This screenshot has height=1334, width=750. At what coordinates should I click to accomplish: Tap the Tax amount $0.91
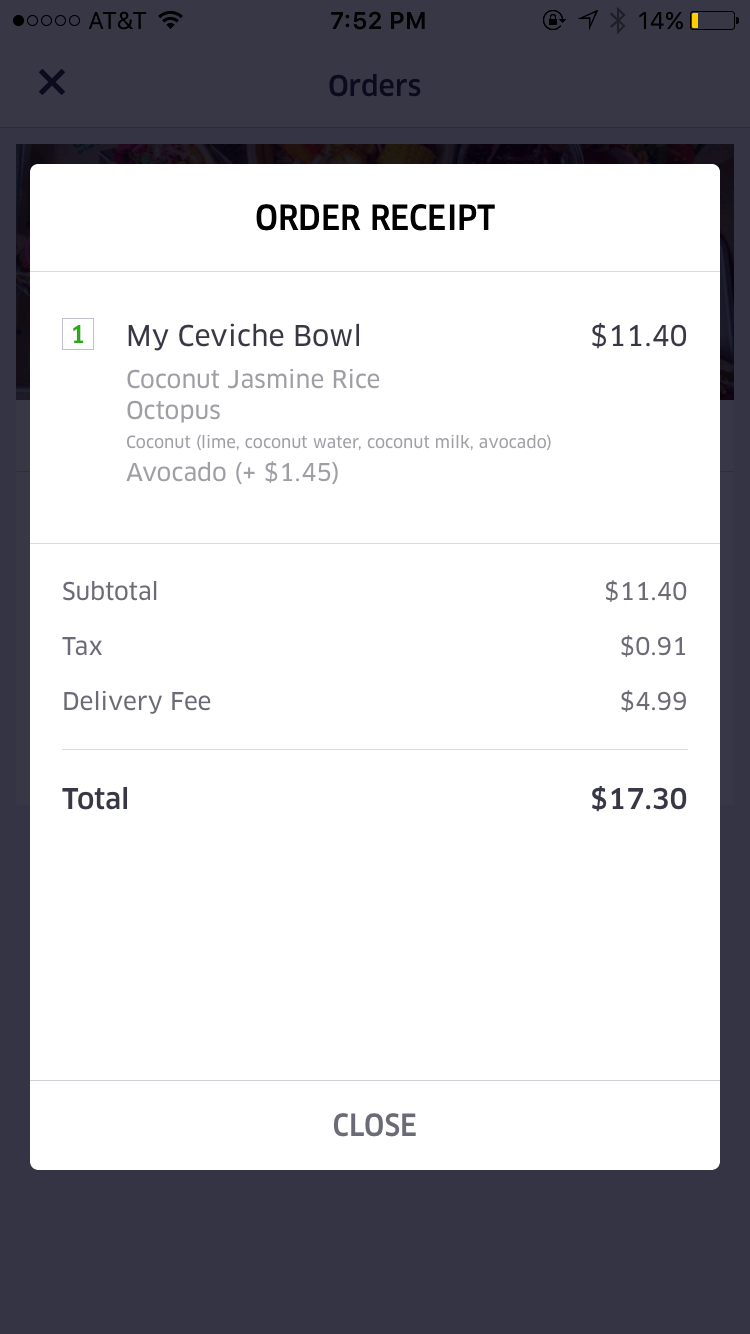tap(652, 646)
